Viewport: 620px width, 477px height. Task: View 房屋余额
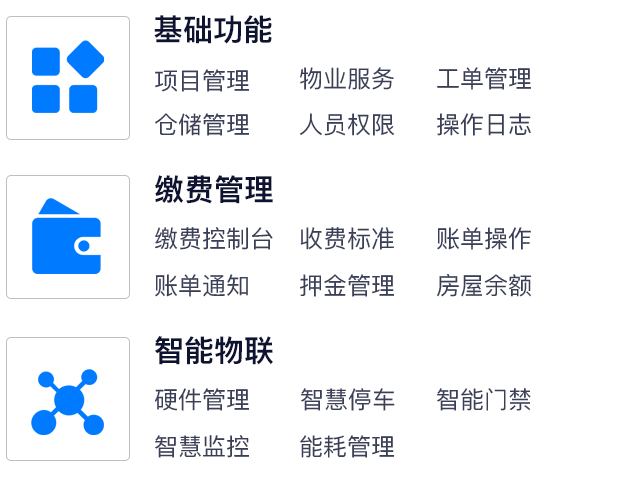[x=484, y=286]
